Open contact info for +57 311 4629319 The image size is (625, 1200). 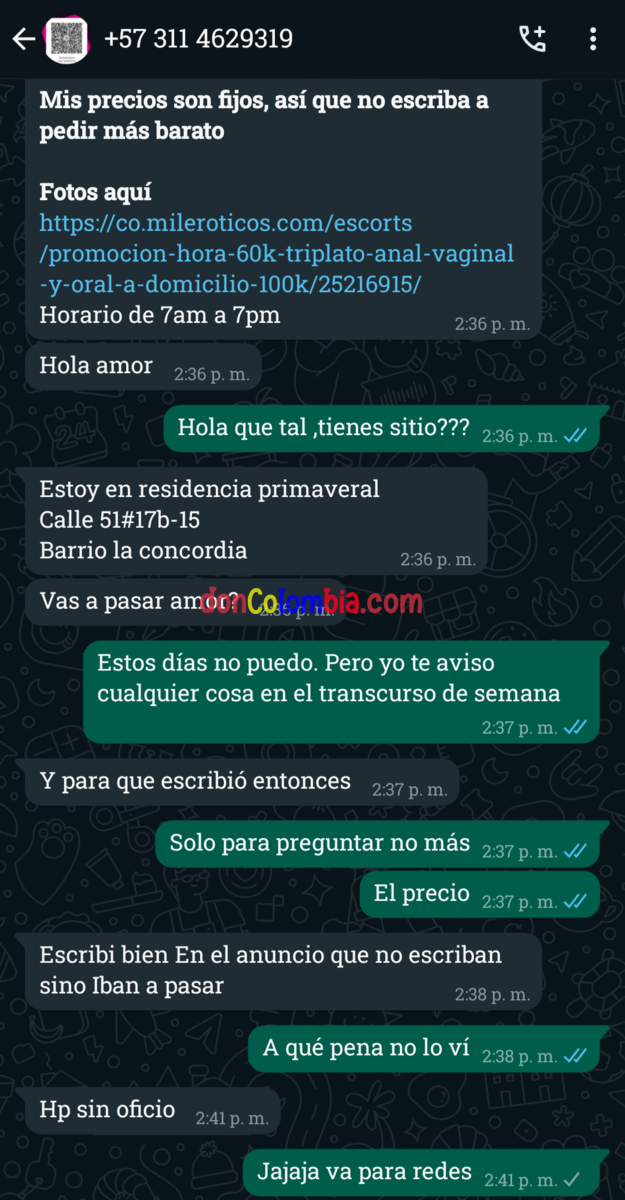click(x=198, y=39)
